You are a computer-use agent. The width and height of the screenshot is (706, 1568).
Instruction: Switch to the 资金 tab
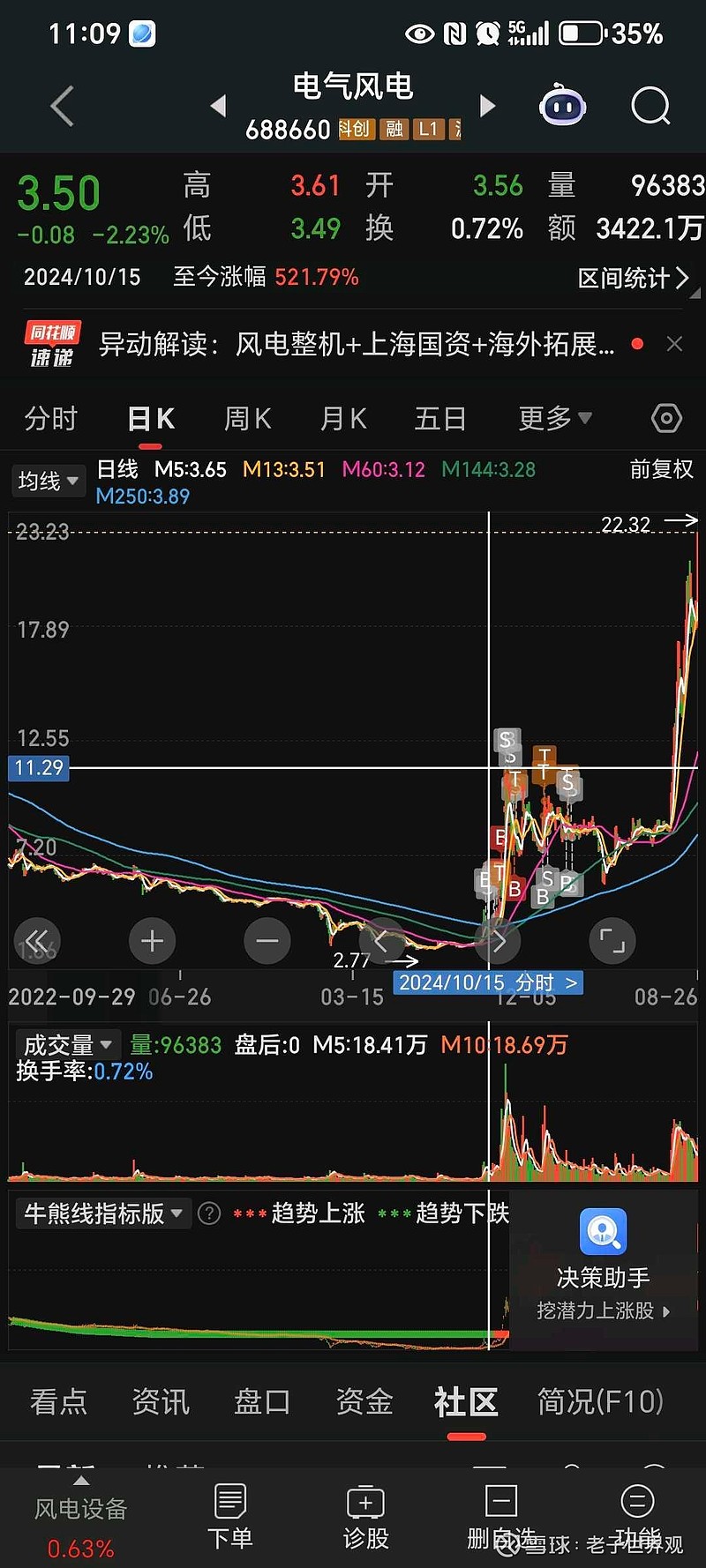tap(364, 1401)
